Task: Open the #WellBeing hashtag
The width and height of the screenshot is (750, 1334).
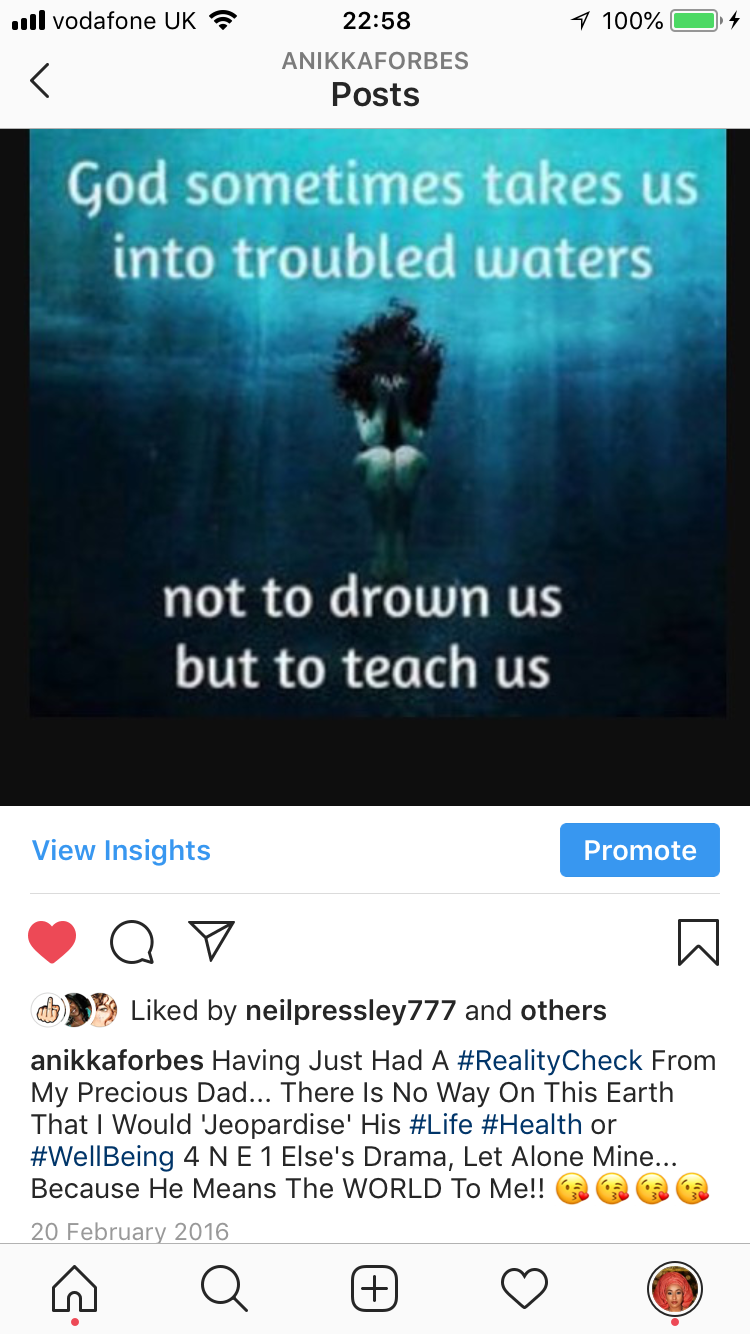Action: pos(102,1156)
